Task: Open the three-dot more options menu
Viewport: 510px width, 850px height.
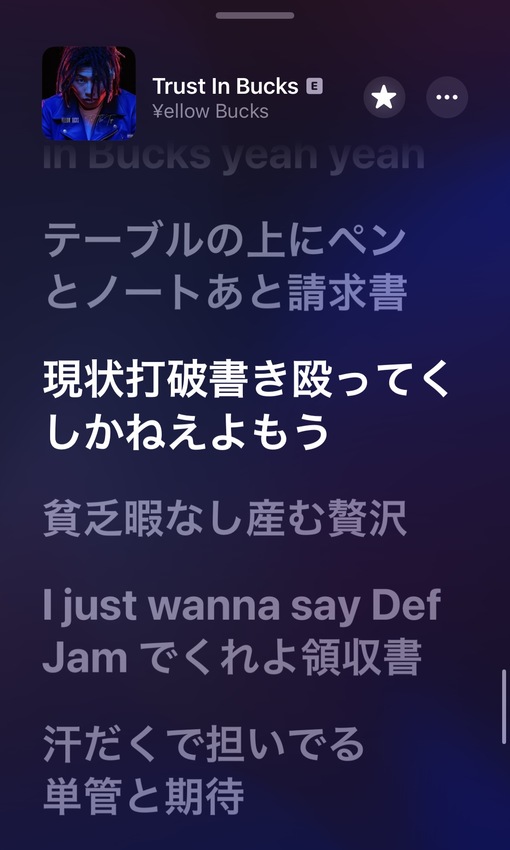Action: pyautogui.click(x=447, y=98)
